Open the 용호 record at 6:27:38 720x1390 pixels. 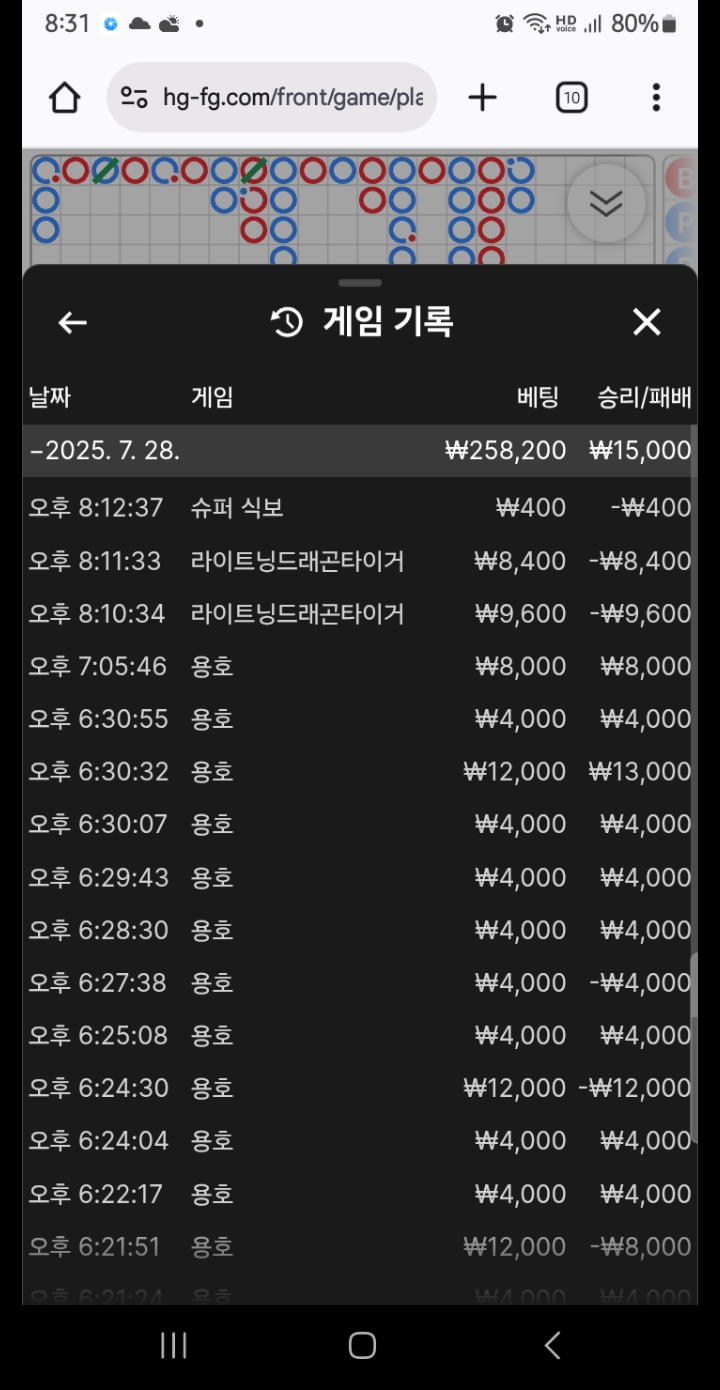coord(360,983)
